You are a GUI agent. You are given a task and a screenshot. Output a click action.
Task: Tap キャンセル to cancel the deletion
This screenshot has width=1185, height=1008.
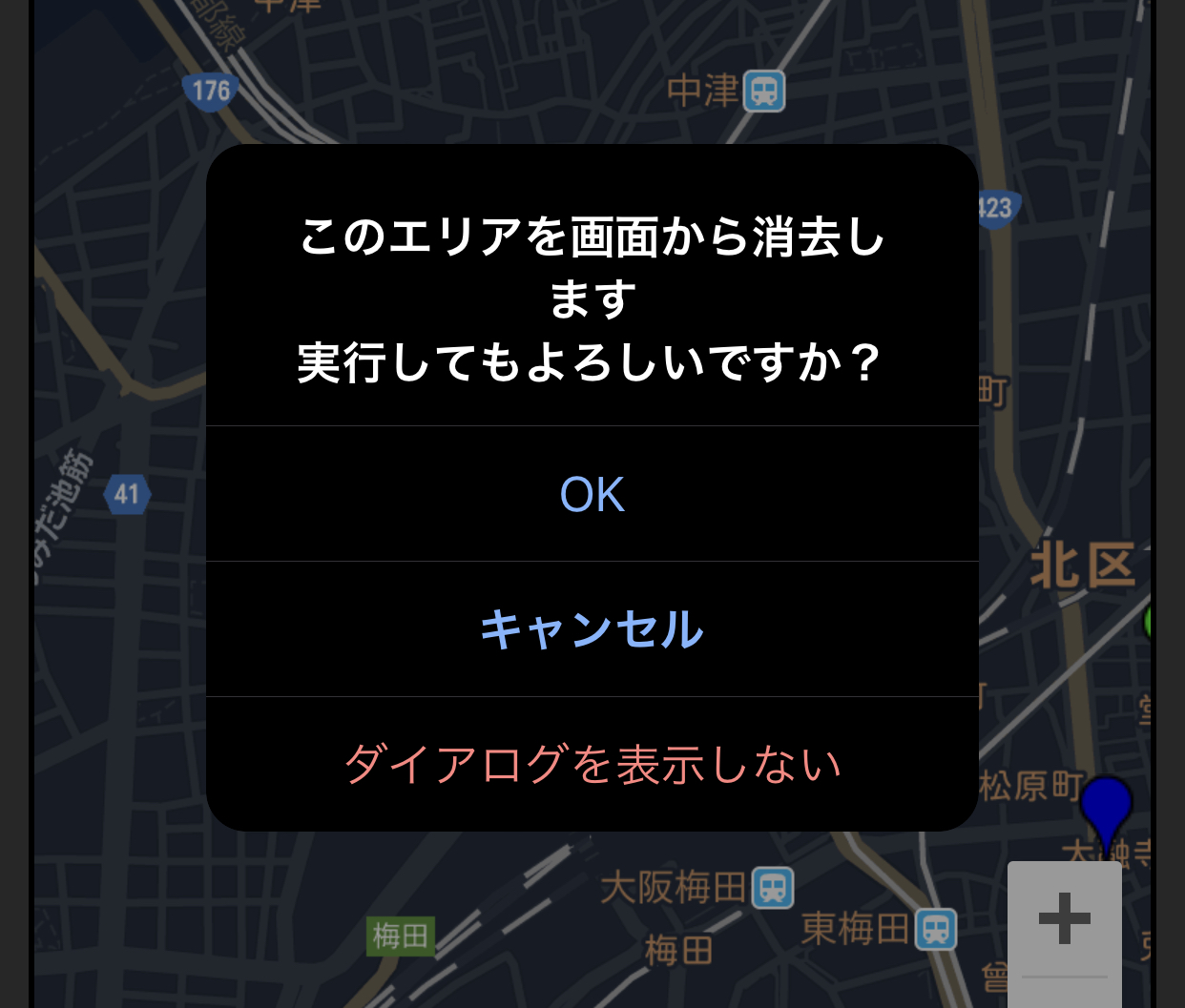592,629
